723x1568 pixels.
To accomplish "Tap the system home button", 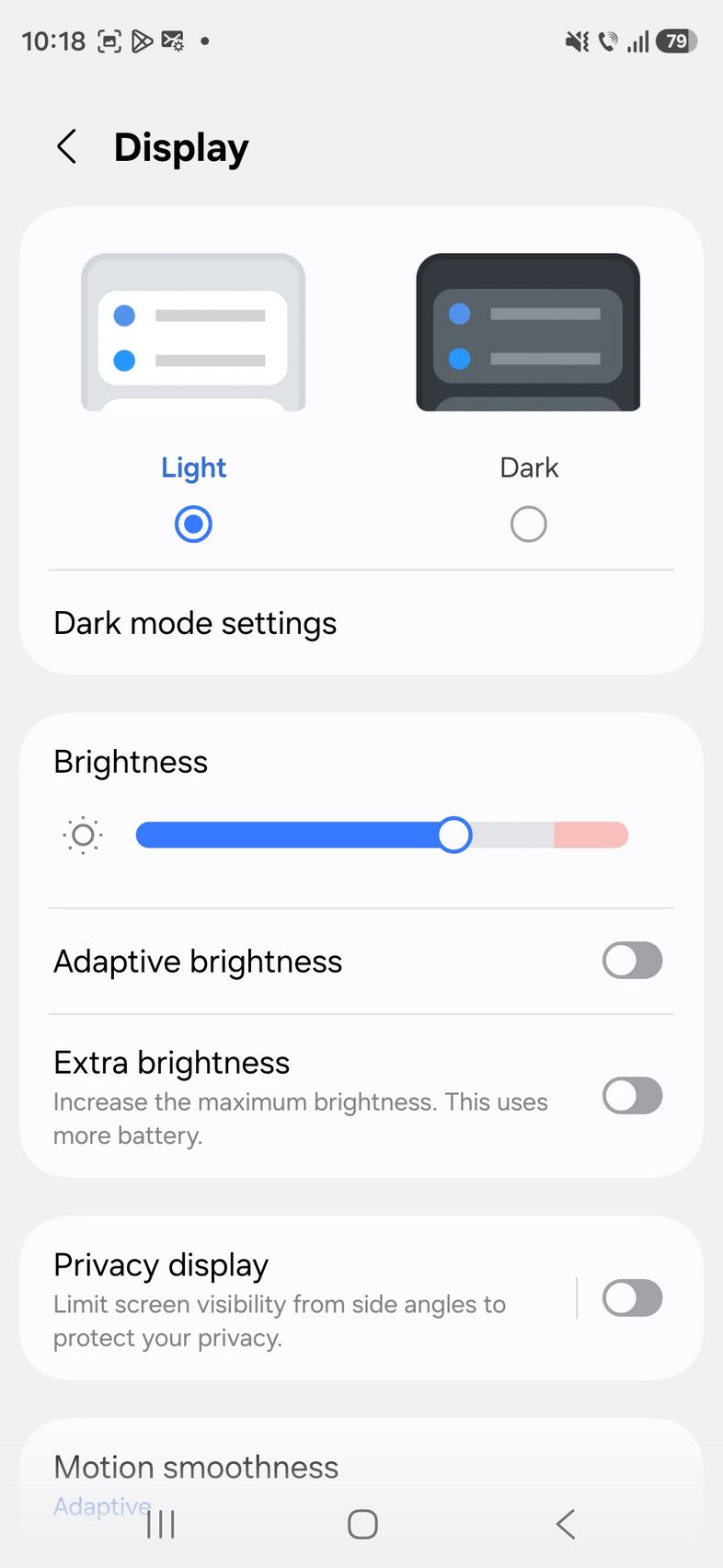I will click(362, 1524).
